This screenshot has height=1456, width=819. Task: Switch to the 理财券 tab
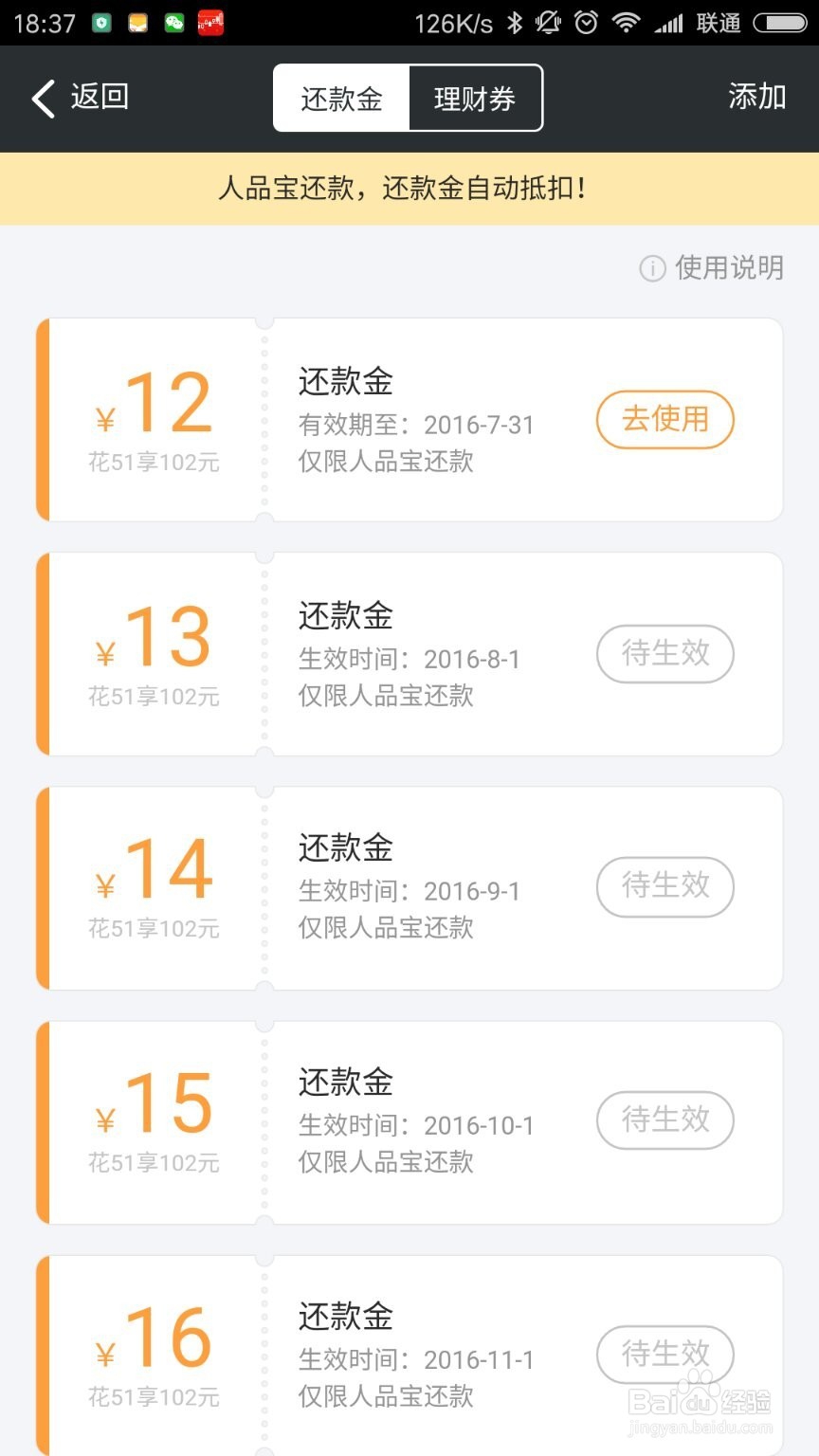[x=475, y=98]
